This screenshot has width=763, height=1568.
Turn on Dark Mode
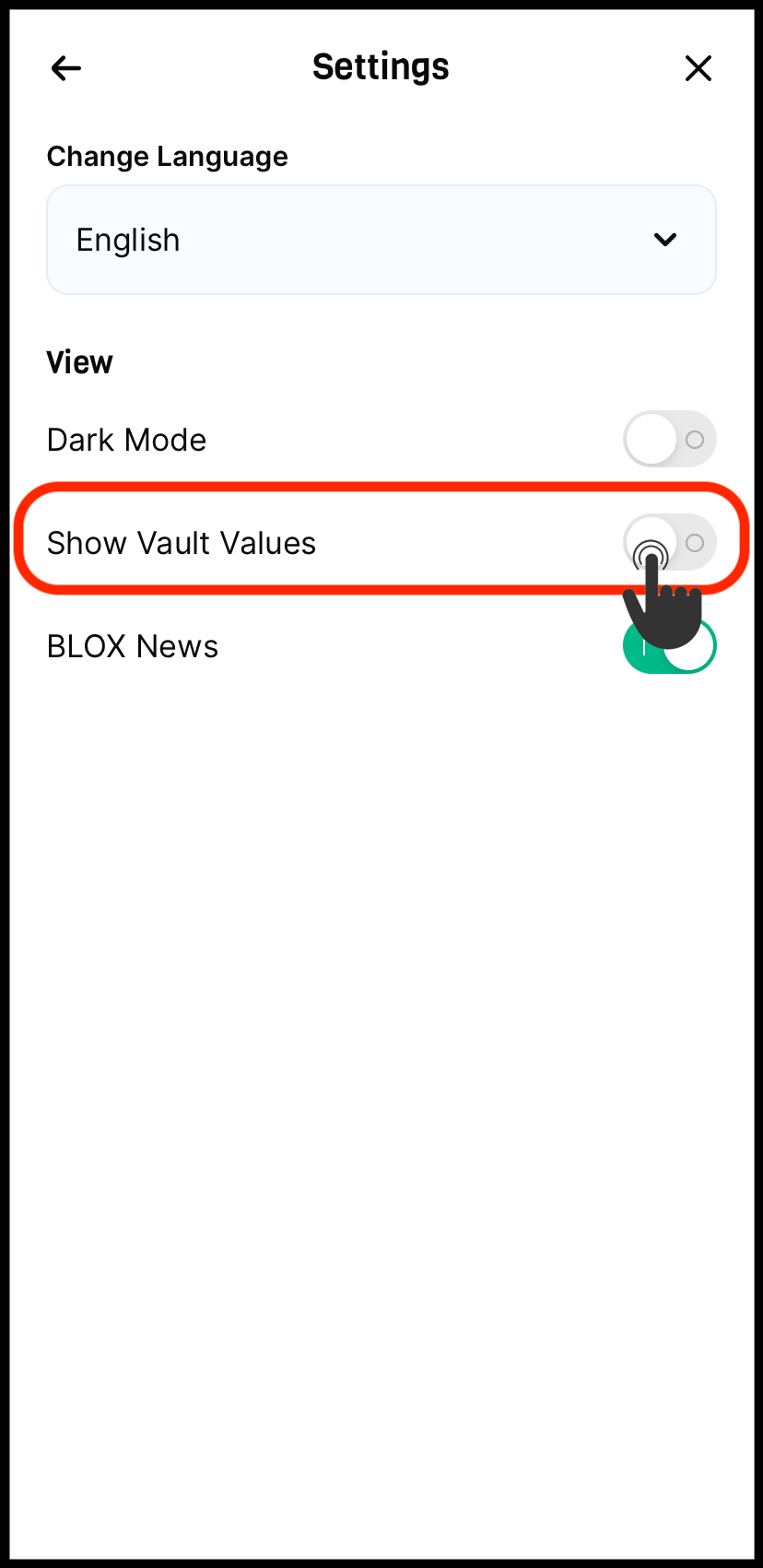pyautogui.click(x=669, y=440)
